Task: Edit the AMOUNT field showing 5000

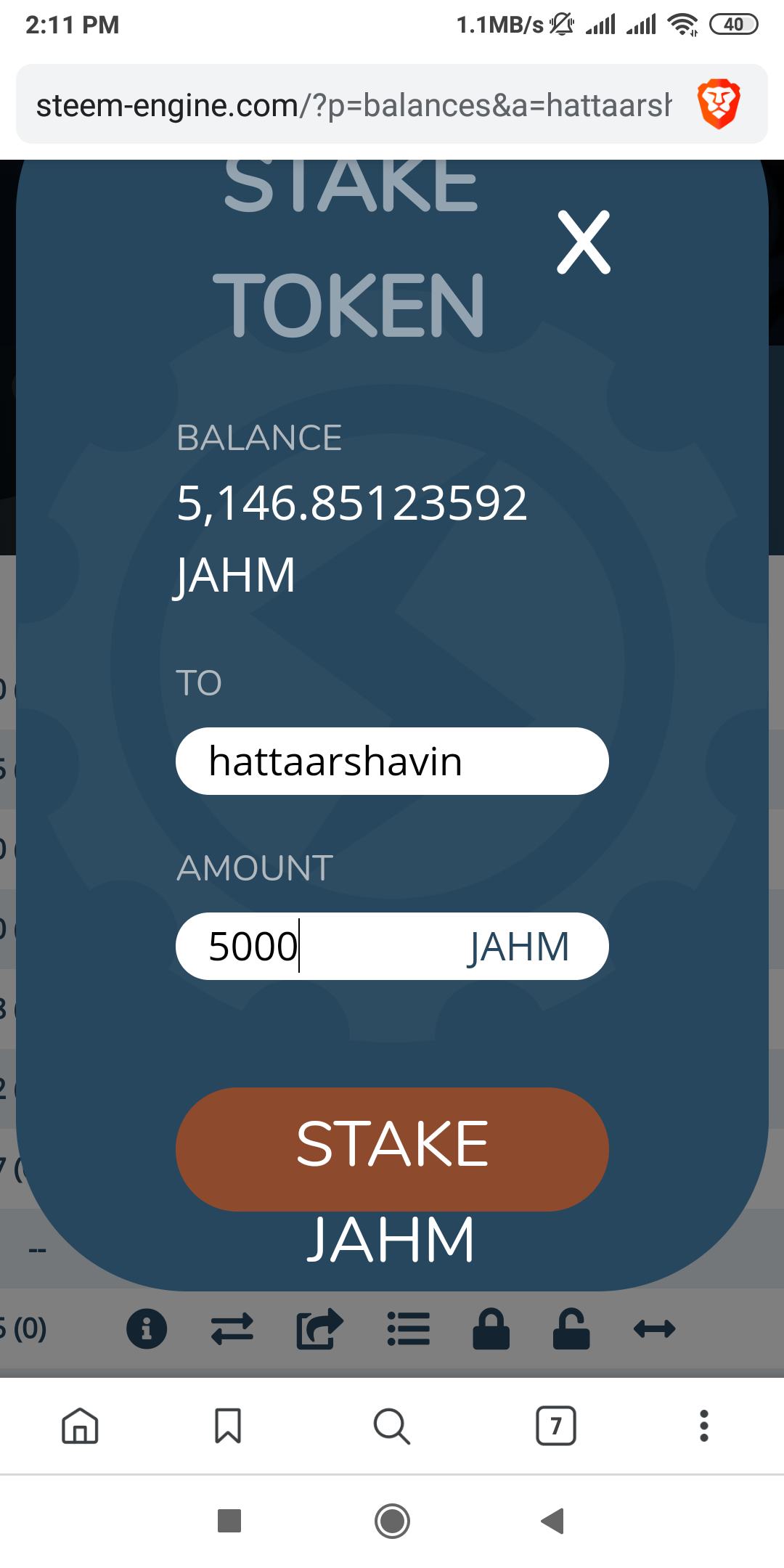Action: [327, 947]
